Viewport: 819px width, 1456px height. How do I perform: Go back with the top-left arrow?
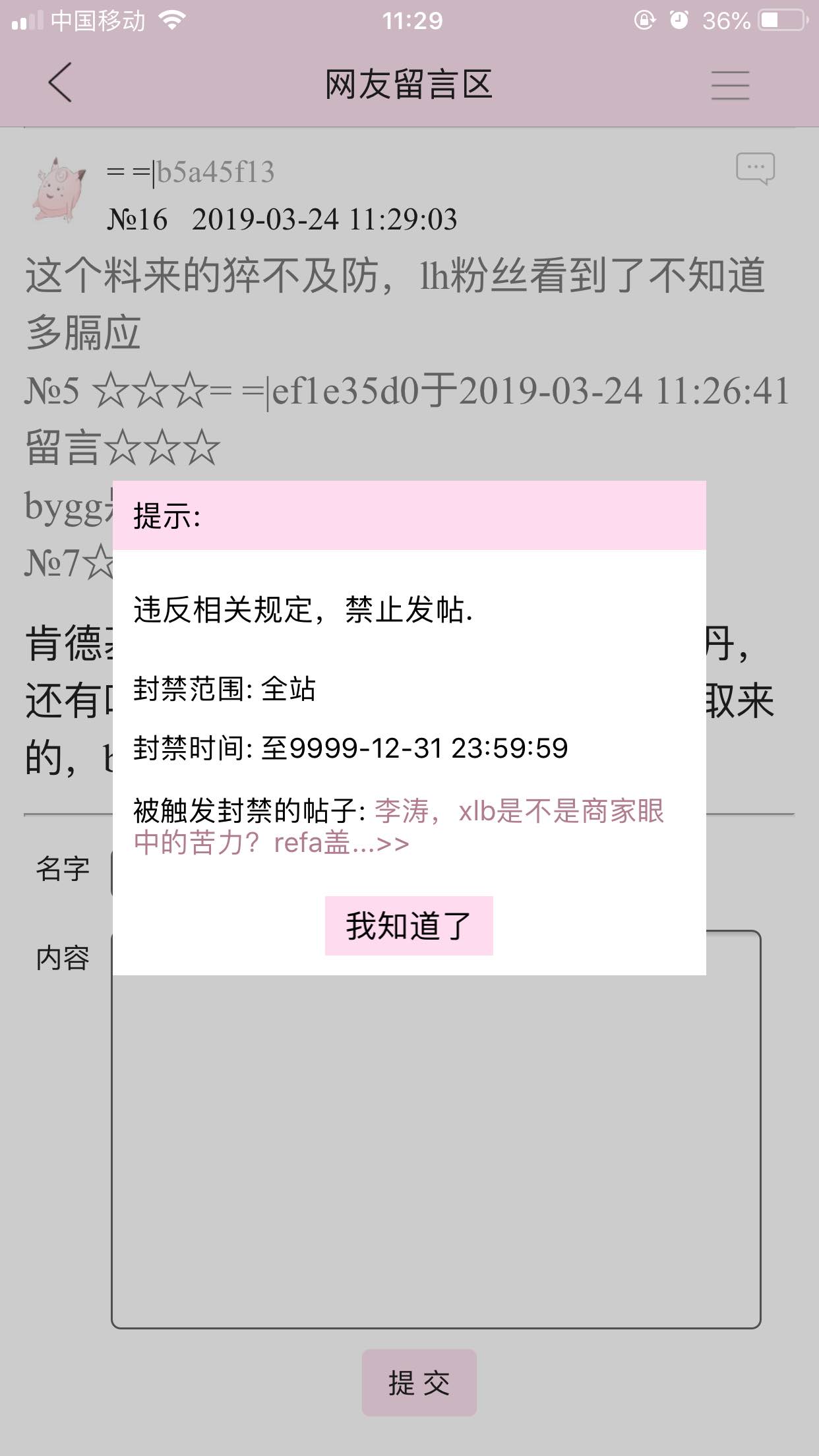[60, 83]
